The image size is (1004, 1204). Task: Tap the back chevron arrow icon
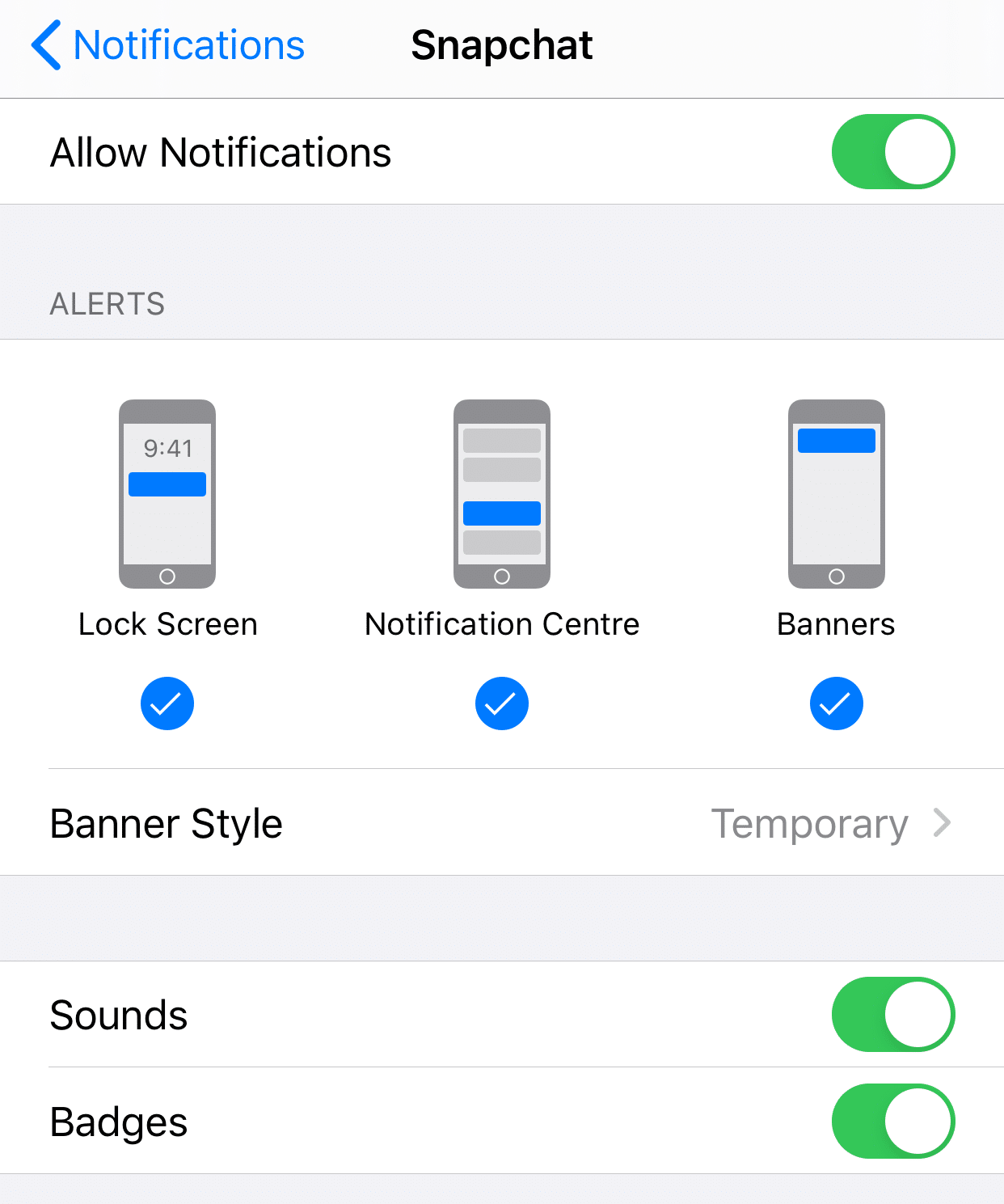pos(44,45)
